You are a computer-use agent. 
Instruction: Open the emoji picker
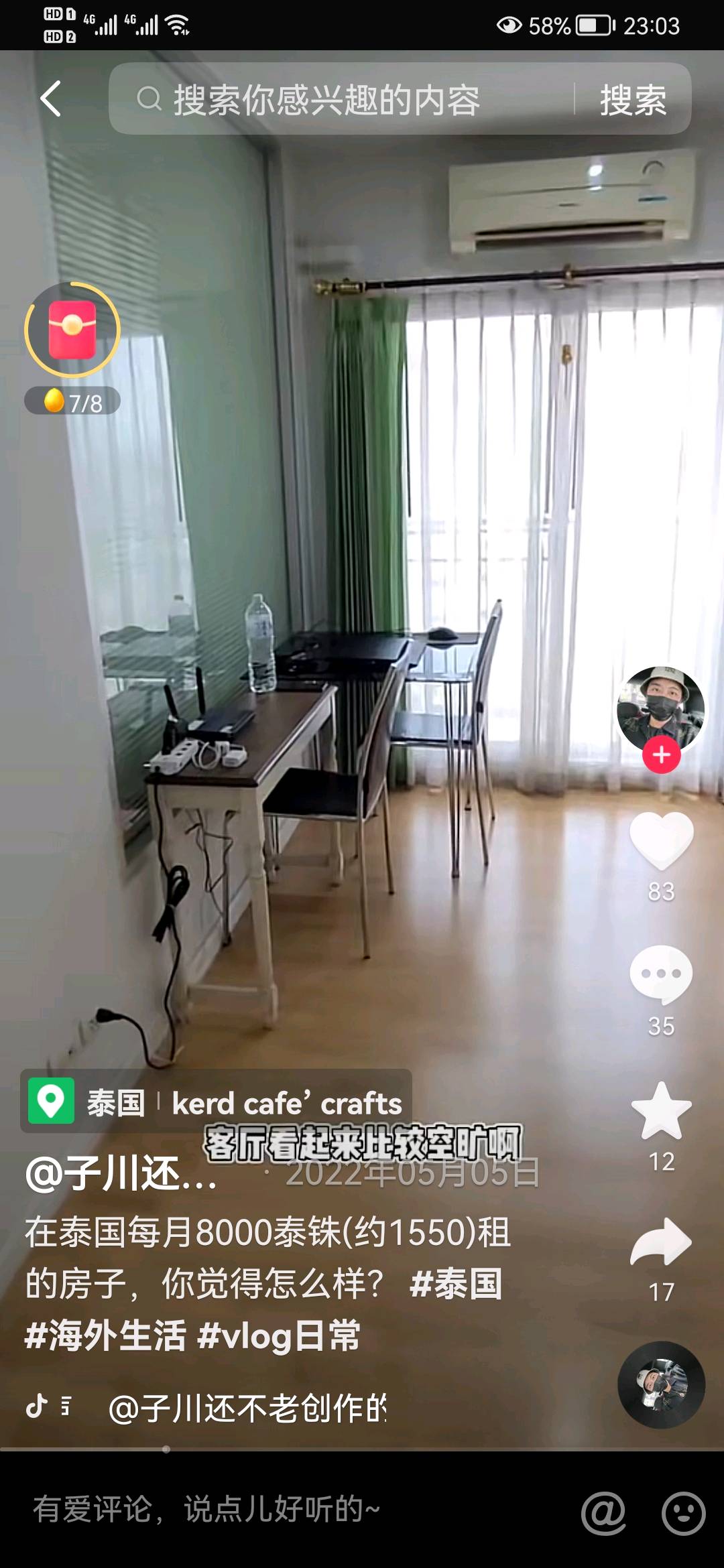(683, 1512)
